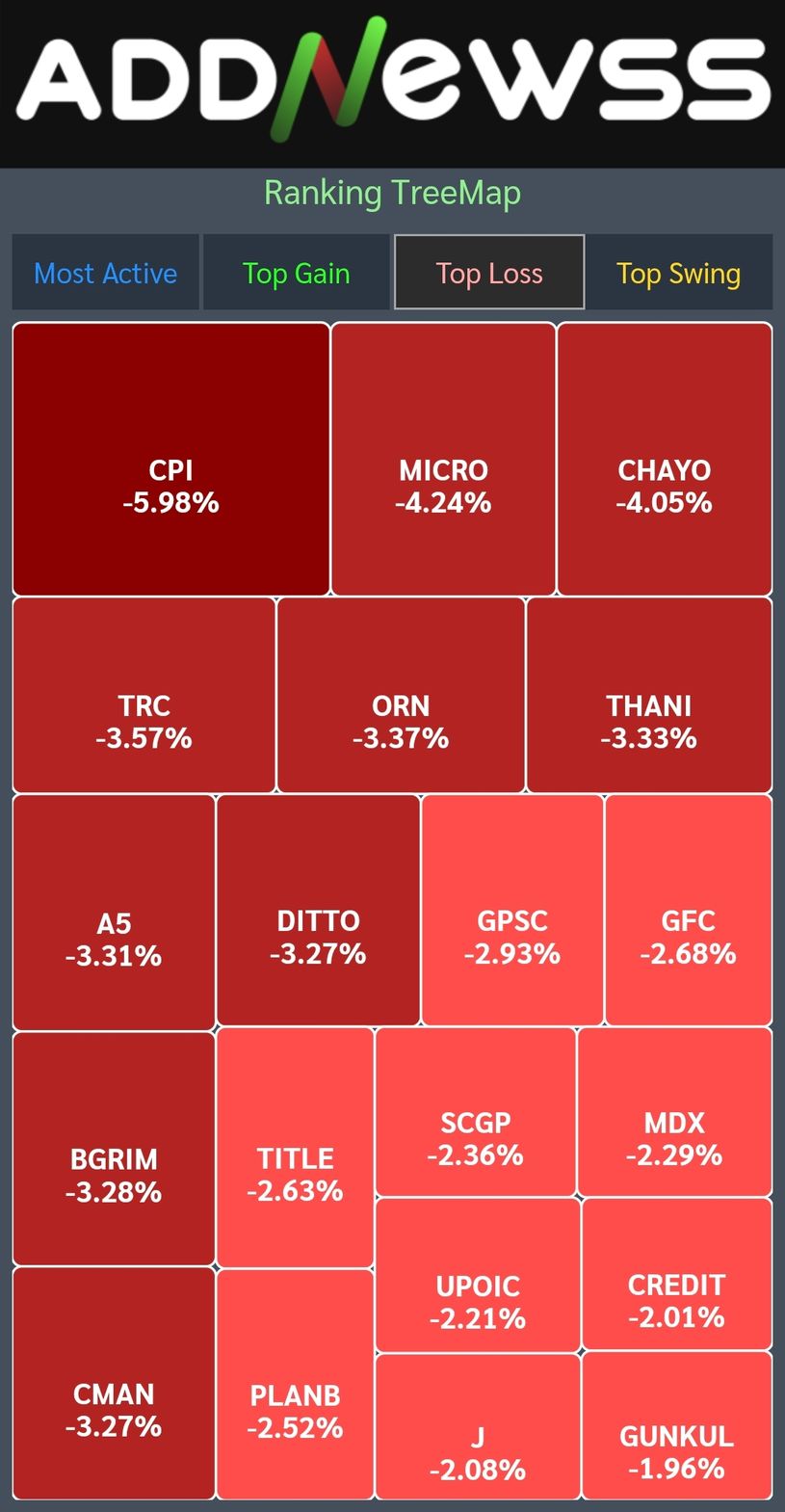
Task: Open the ORN tile
Action: pyautogui.click(x=401, y=695)
